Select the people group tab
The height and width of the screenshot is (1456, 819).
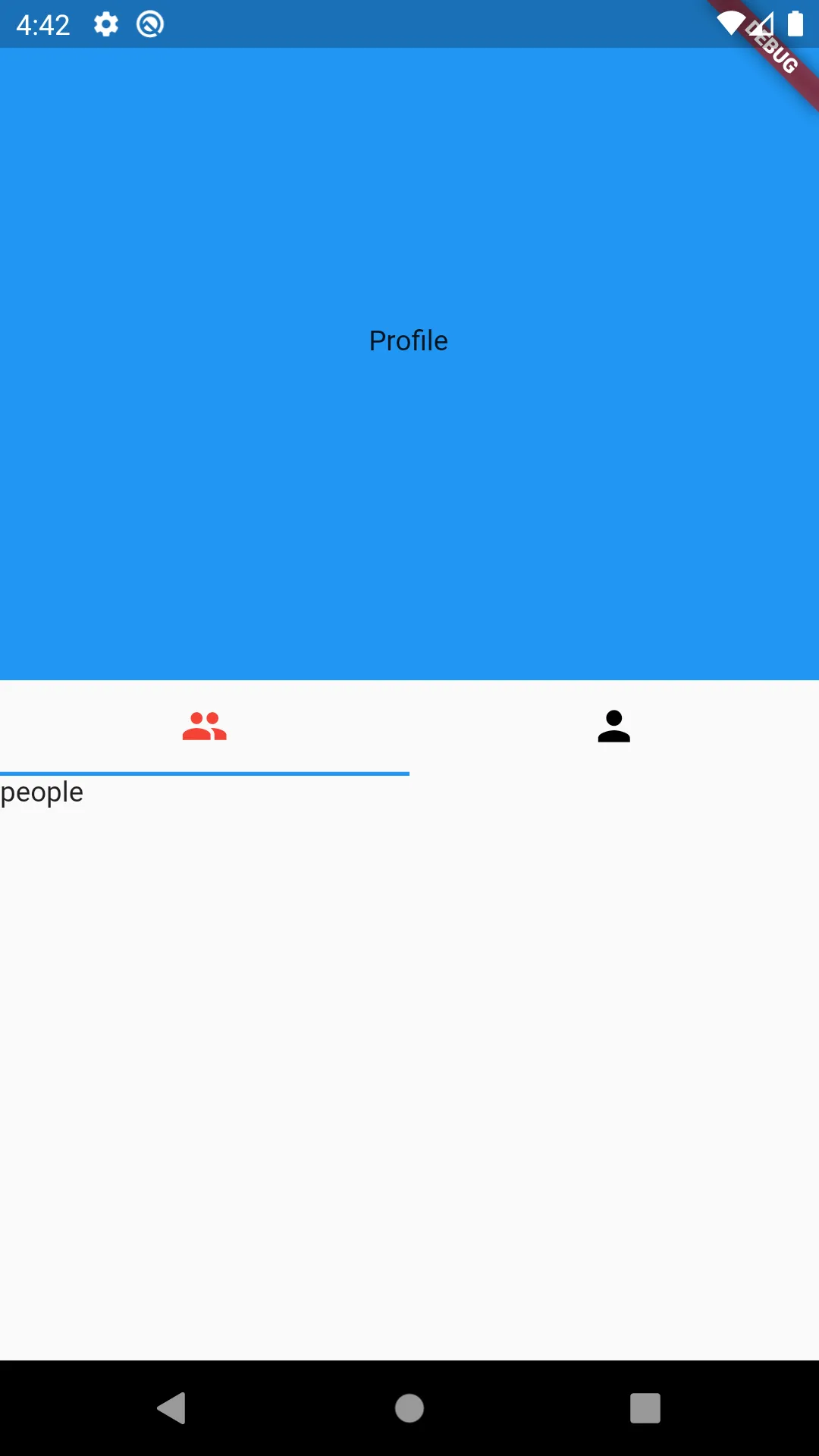click(205, 726)
